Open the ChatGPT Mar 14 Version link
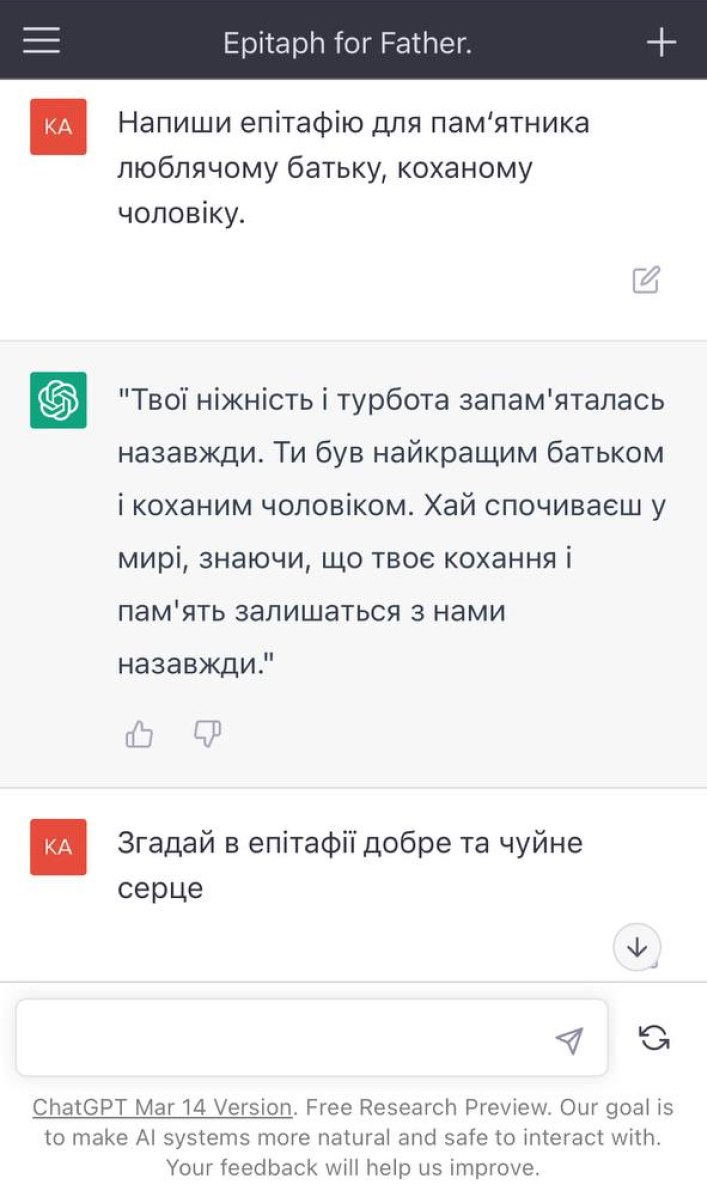The width and height of the screenshot is (707, 1200). pyautogui.click(x=162, y=1108)
